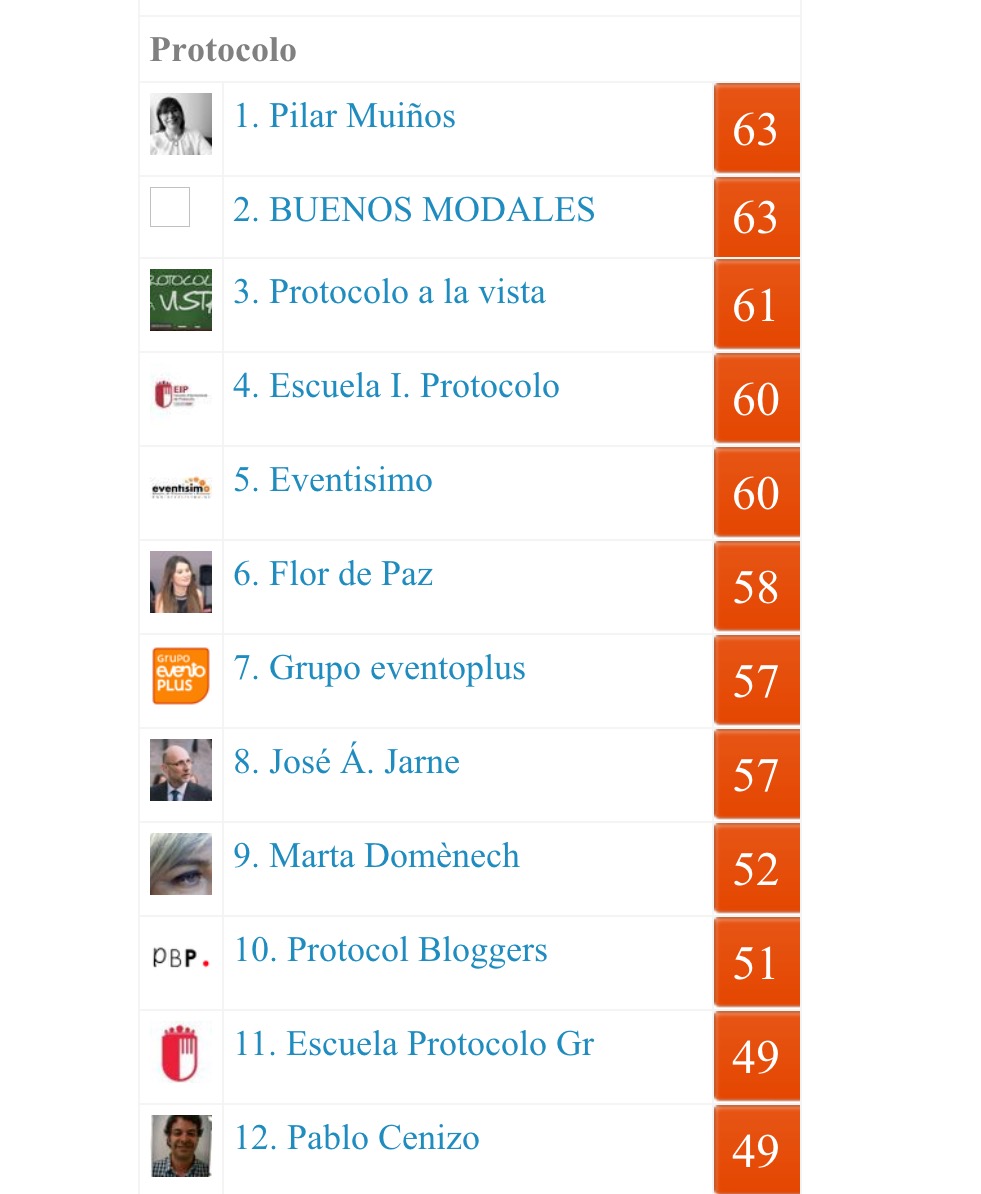
Task: Tap Flor de Paz's score button
Action: tap(756, 587)
